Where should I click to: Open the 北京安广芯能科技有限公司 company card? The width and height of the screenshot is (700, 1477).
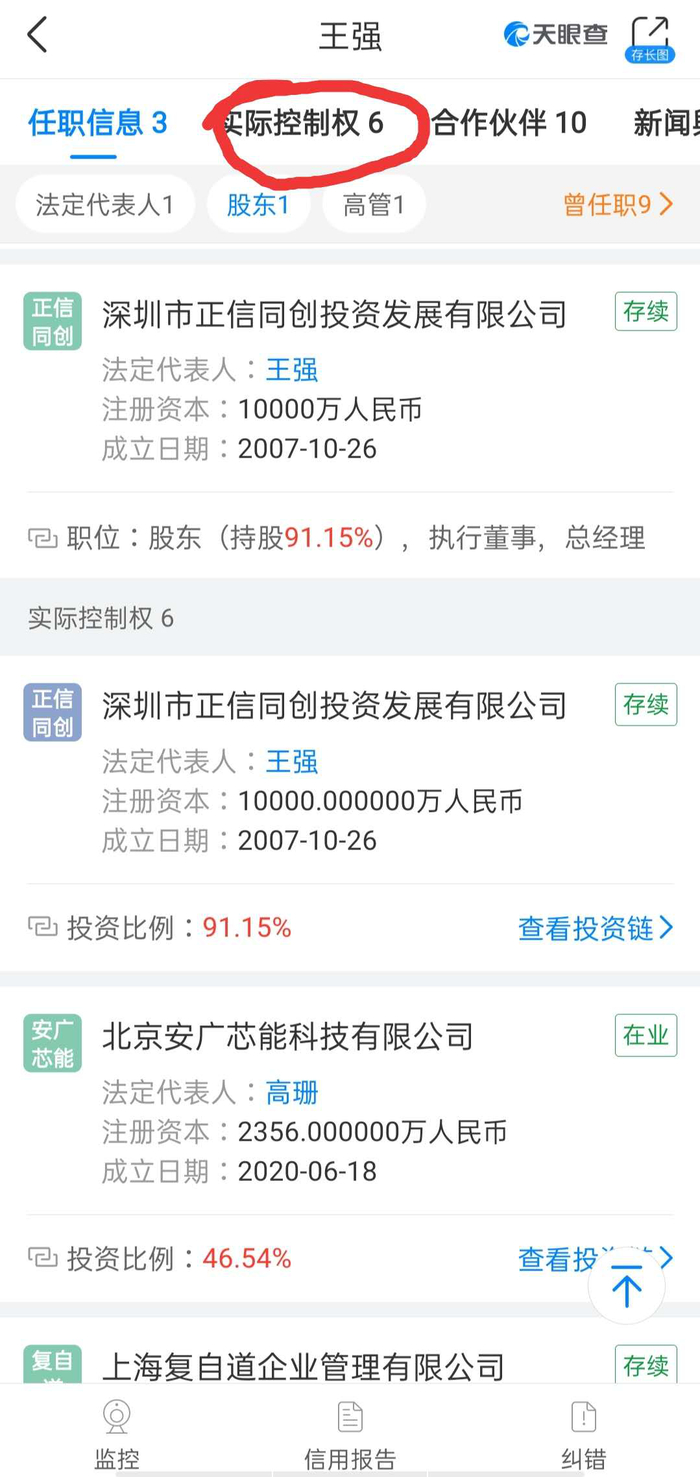tap(288, 1036)
